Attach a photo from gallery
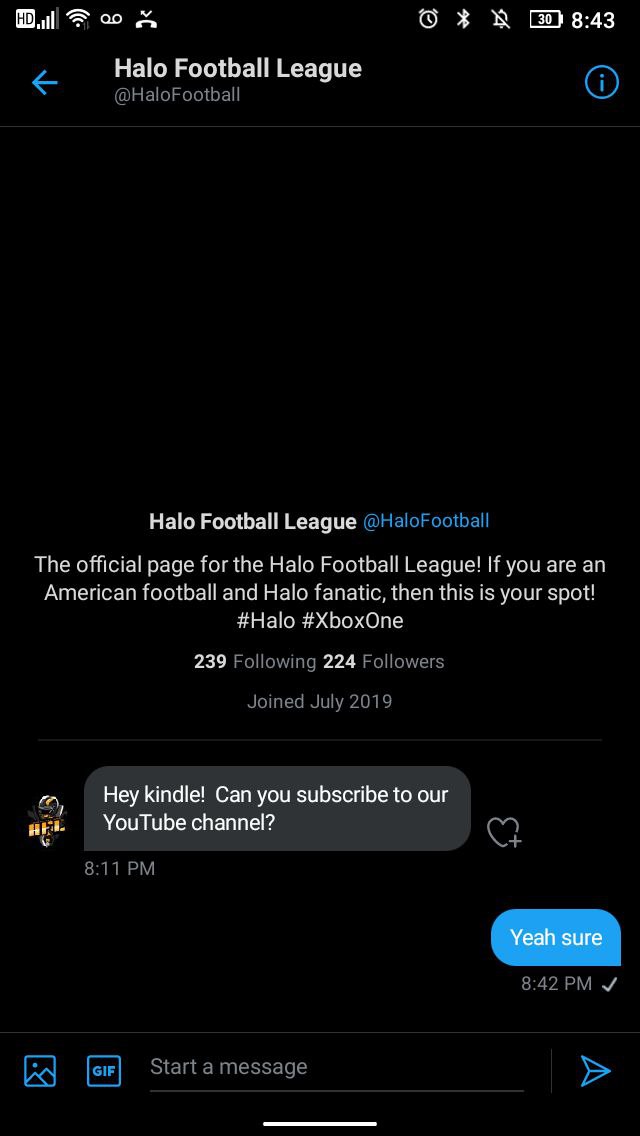Viewport: 640px width, 1136px height. coord(40,1070)
